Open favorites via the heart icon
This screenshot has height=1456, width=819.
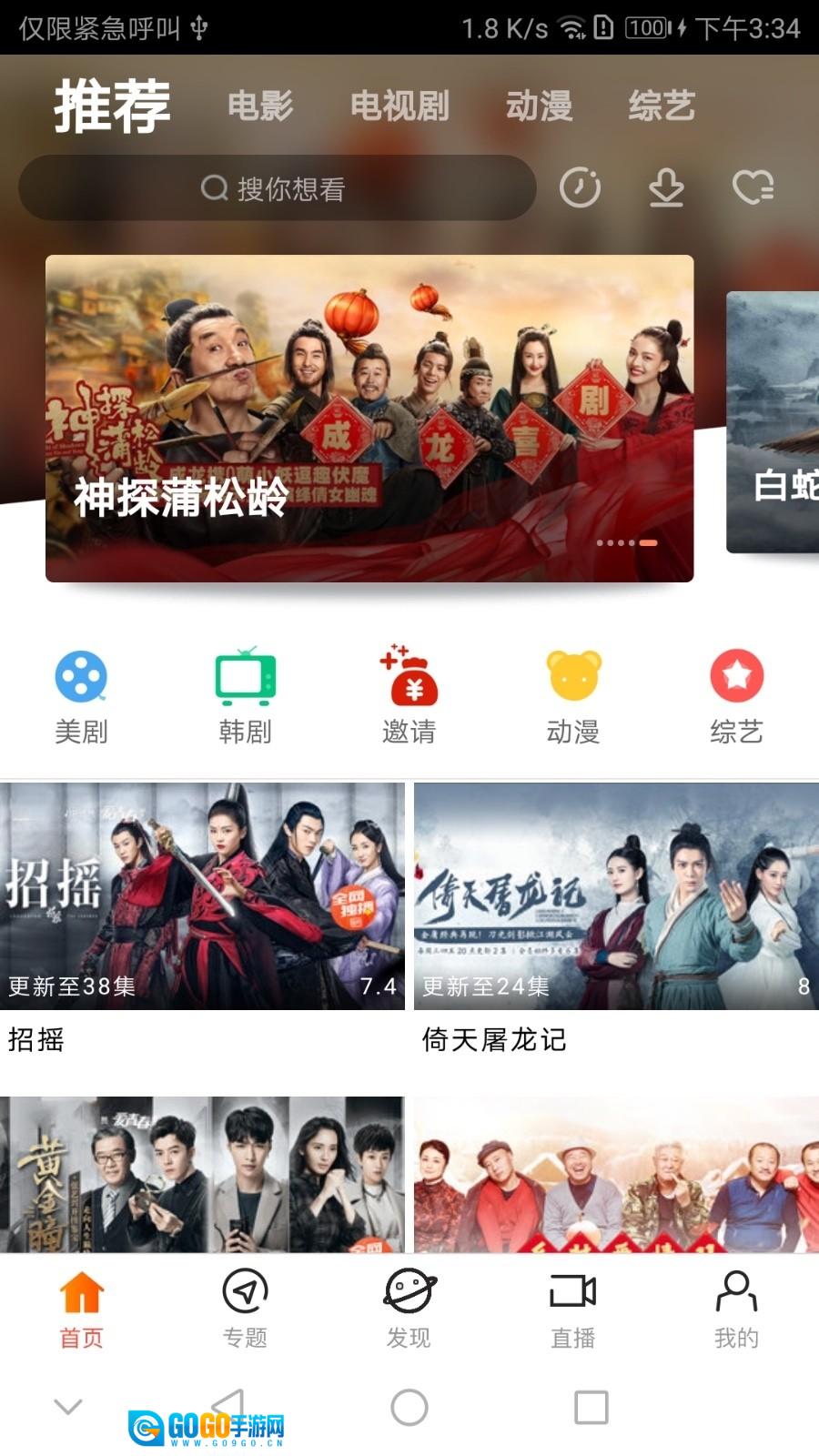pyautogui.click(x=752, y=187)
